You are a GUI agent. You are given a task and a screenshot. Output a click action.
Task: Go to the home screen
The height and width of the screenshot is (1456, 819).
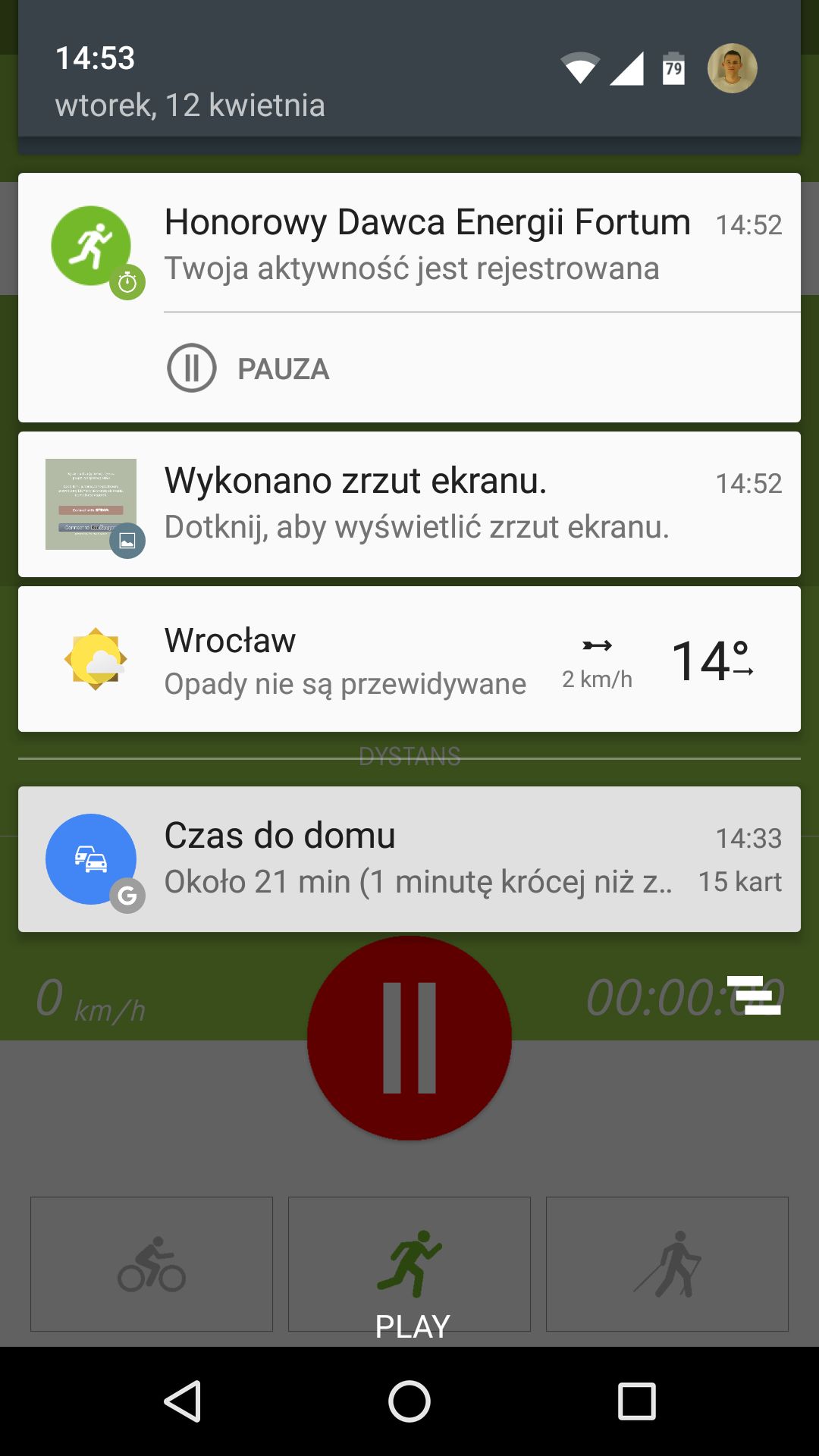tap(409, 1401)
